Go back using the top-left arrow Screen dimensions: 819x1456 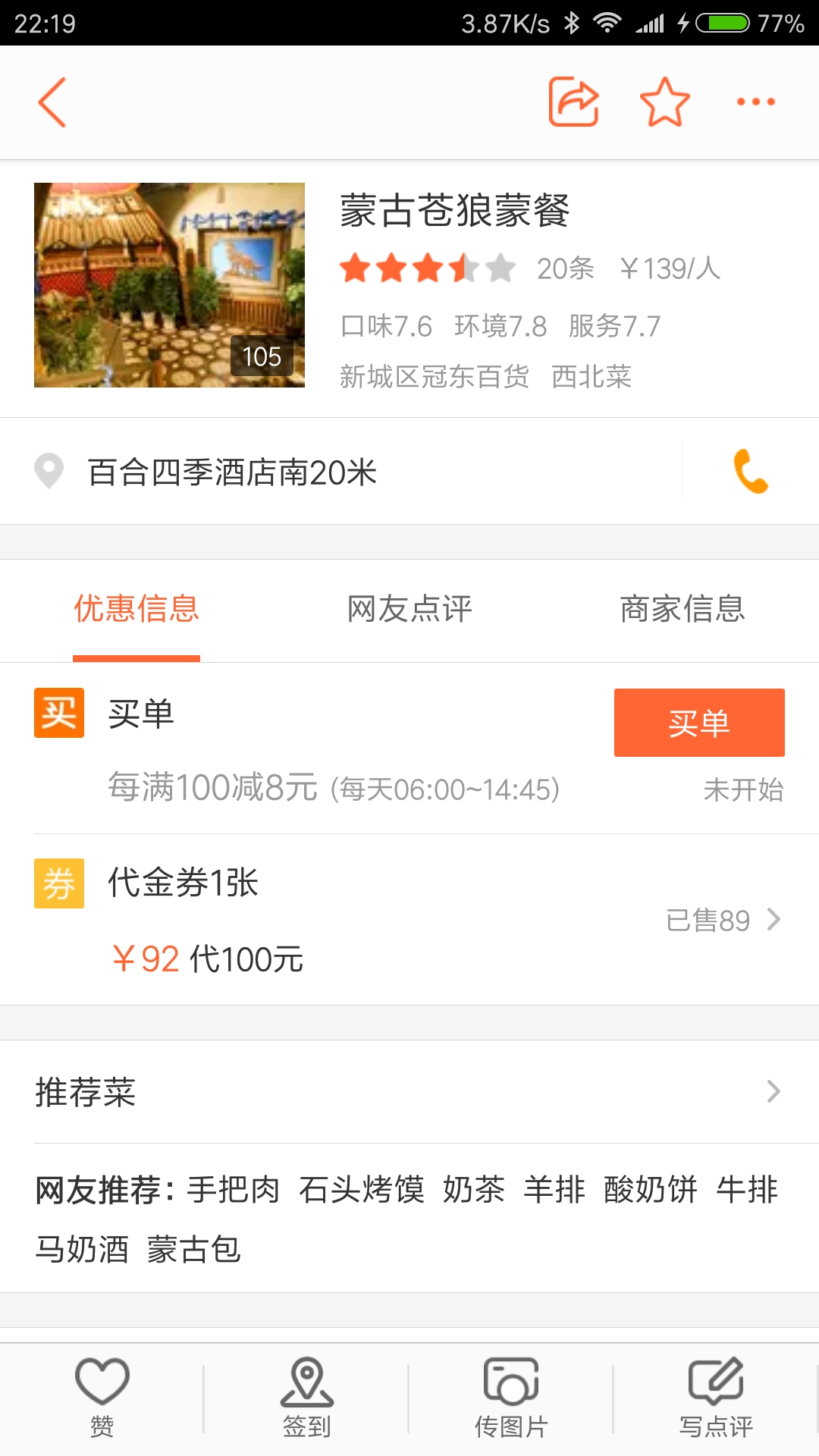[52, 102]
